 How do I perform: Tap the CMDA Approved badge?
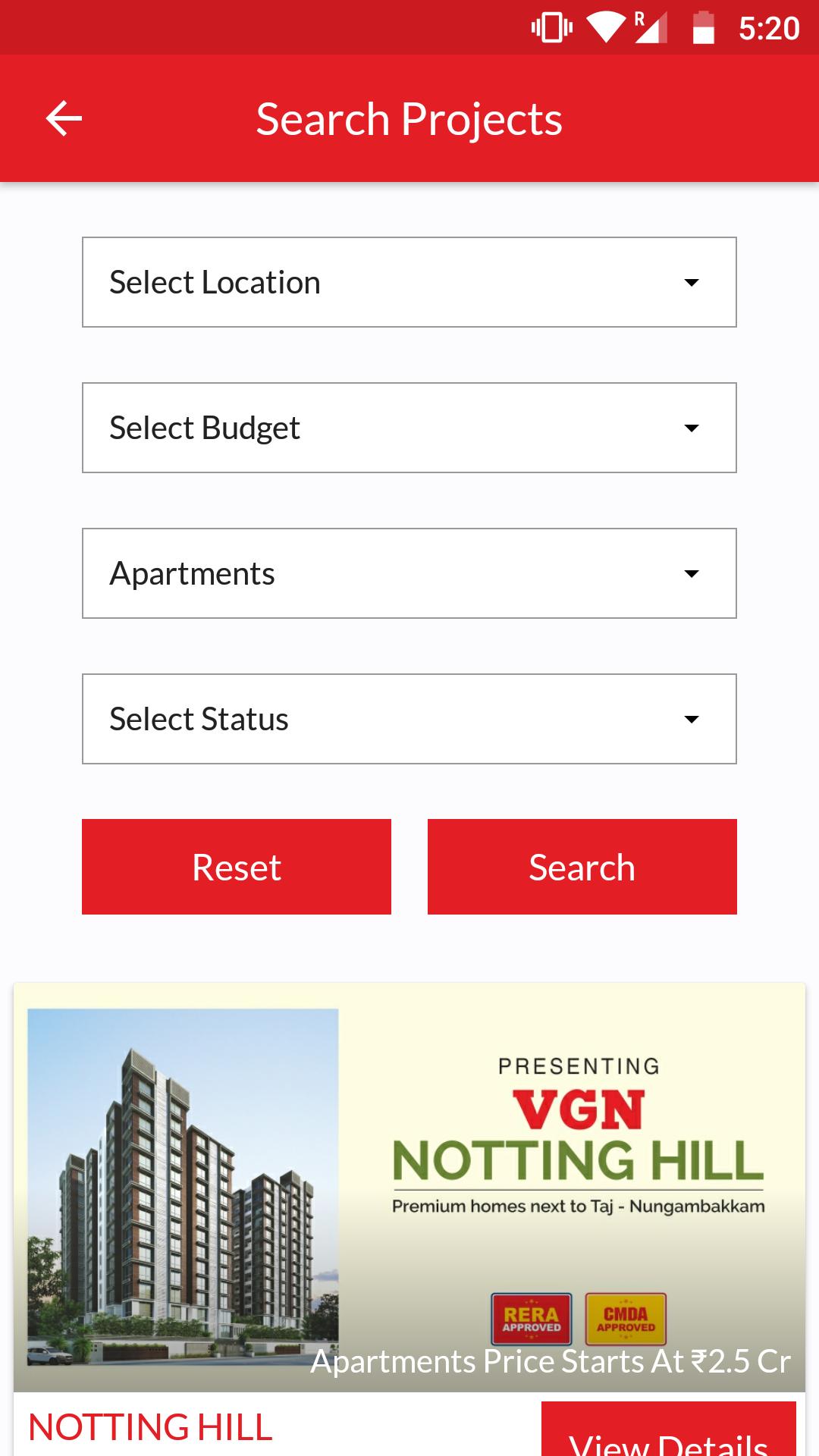click(x=627, y=1319)
